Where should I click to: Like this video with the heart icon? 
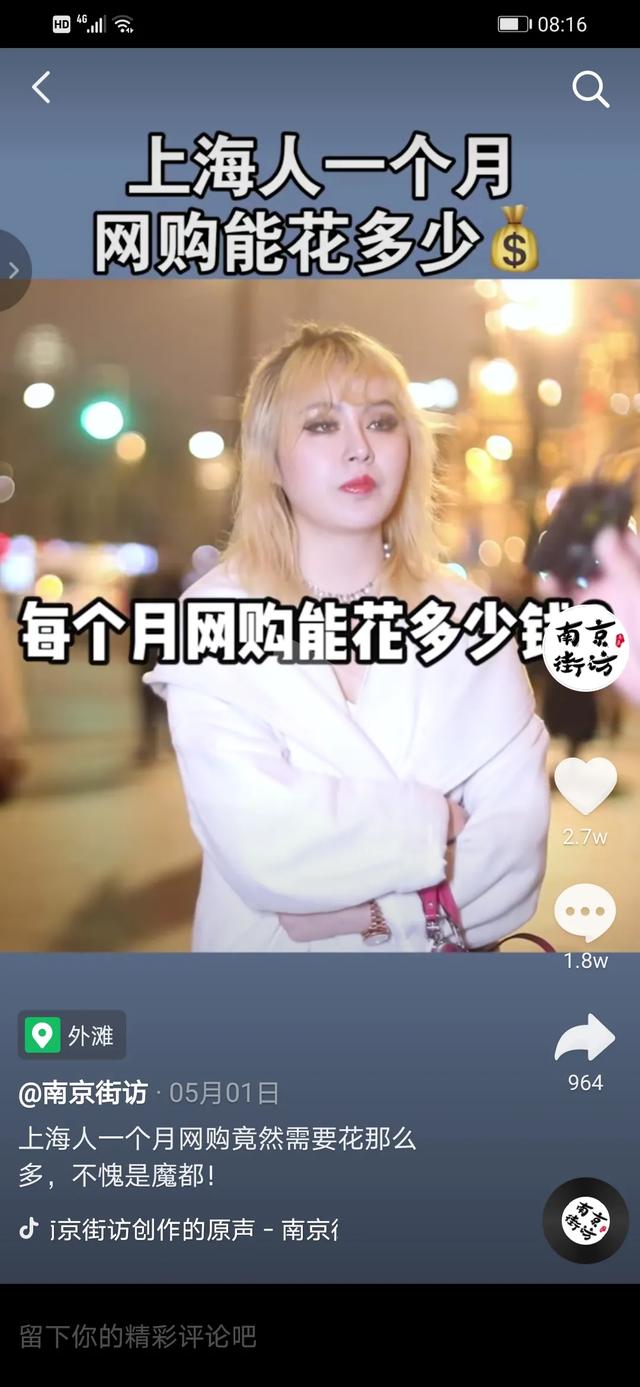585,786
